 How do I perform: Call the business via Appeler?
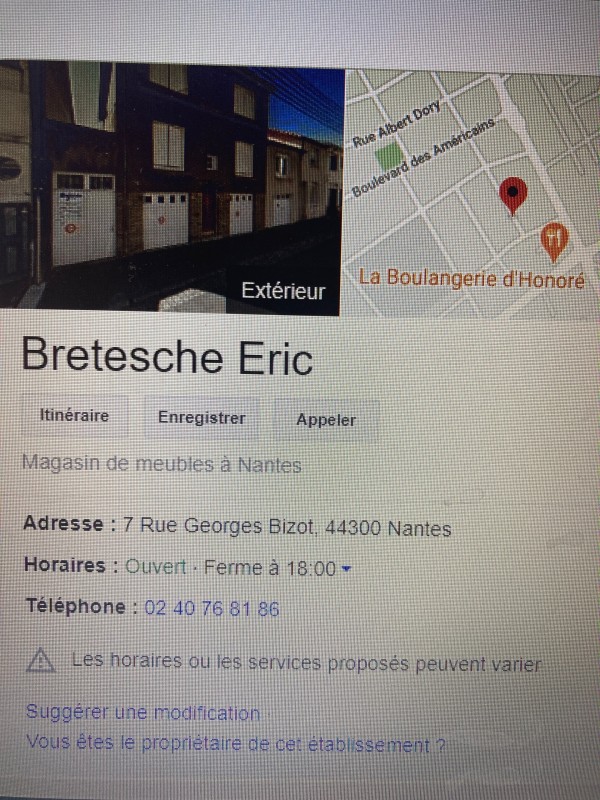click(x=325, y=420)
